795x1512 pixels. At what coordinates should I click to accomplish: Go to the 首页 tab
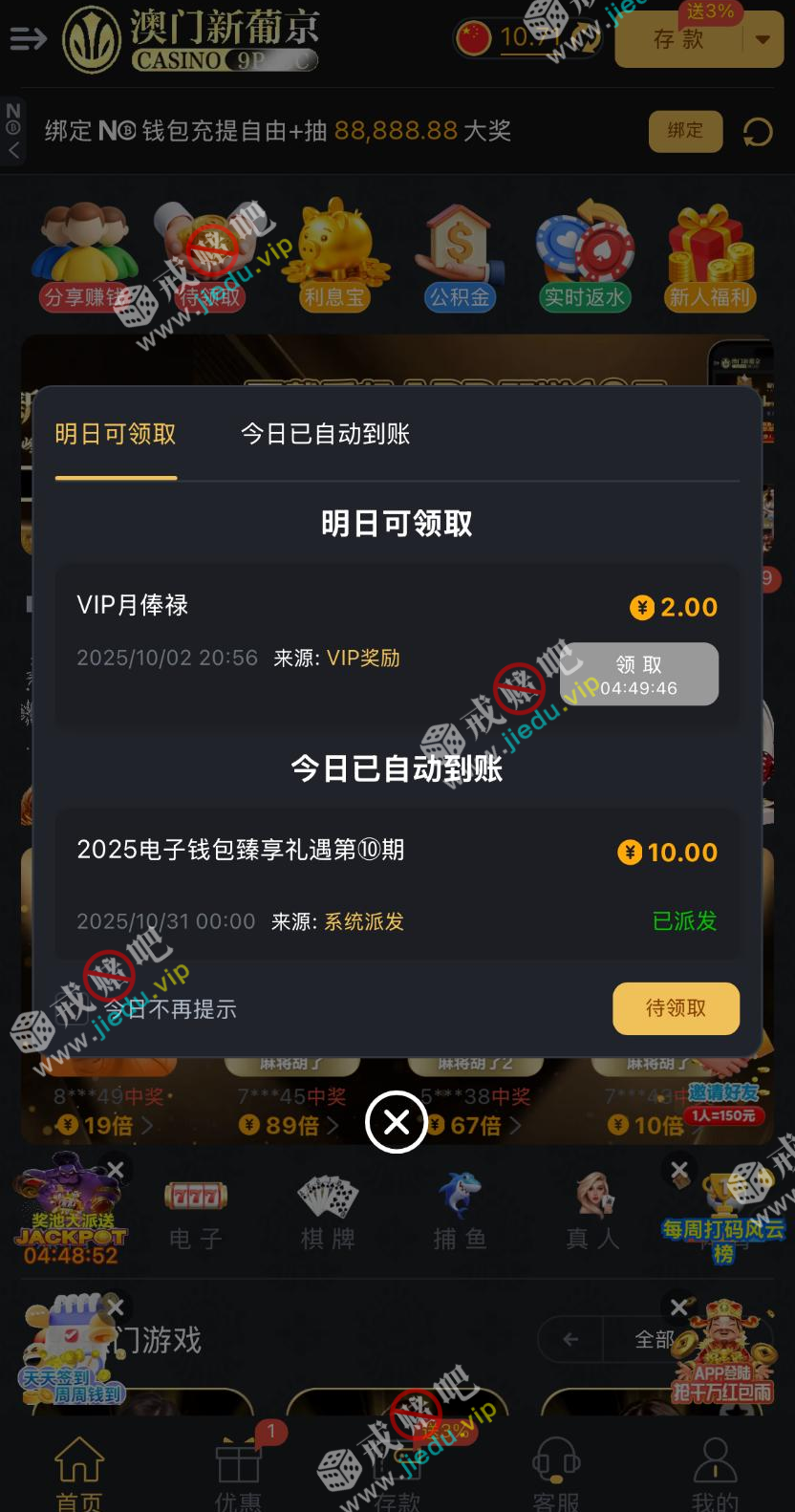coord(79,1472)
